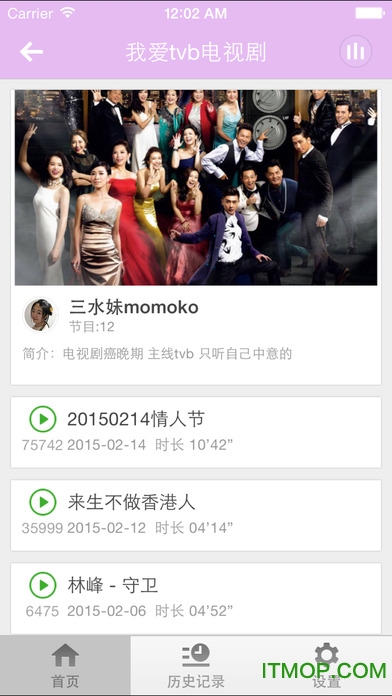The image size is (392, 696).
Task: Go back using the arrow icon
Action: 31,52
